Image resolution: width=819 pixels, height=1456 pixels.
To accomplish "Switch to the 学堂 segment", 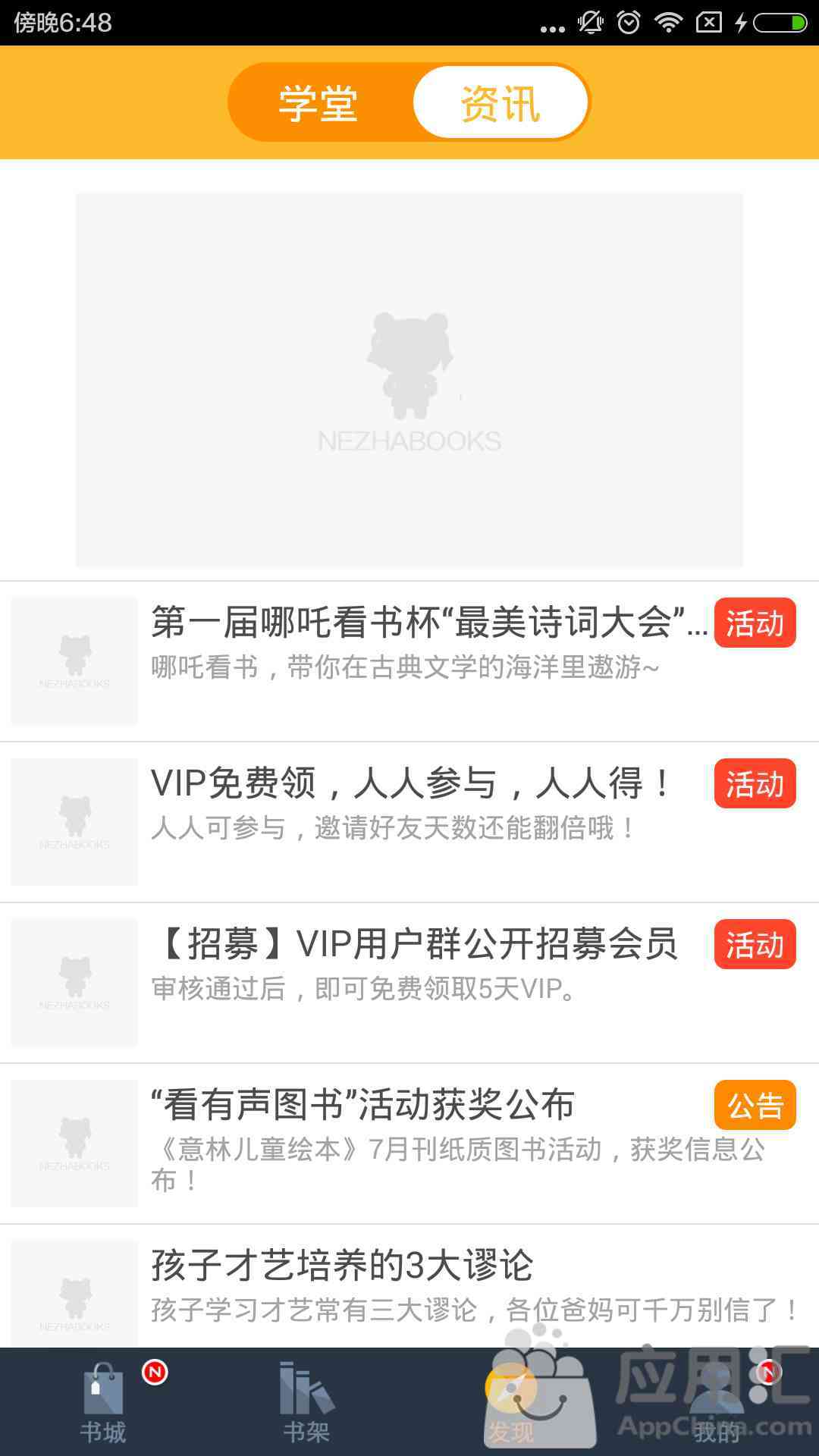I will tap(318, 103).
